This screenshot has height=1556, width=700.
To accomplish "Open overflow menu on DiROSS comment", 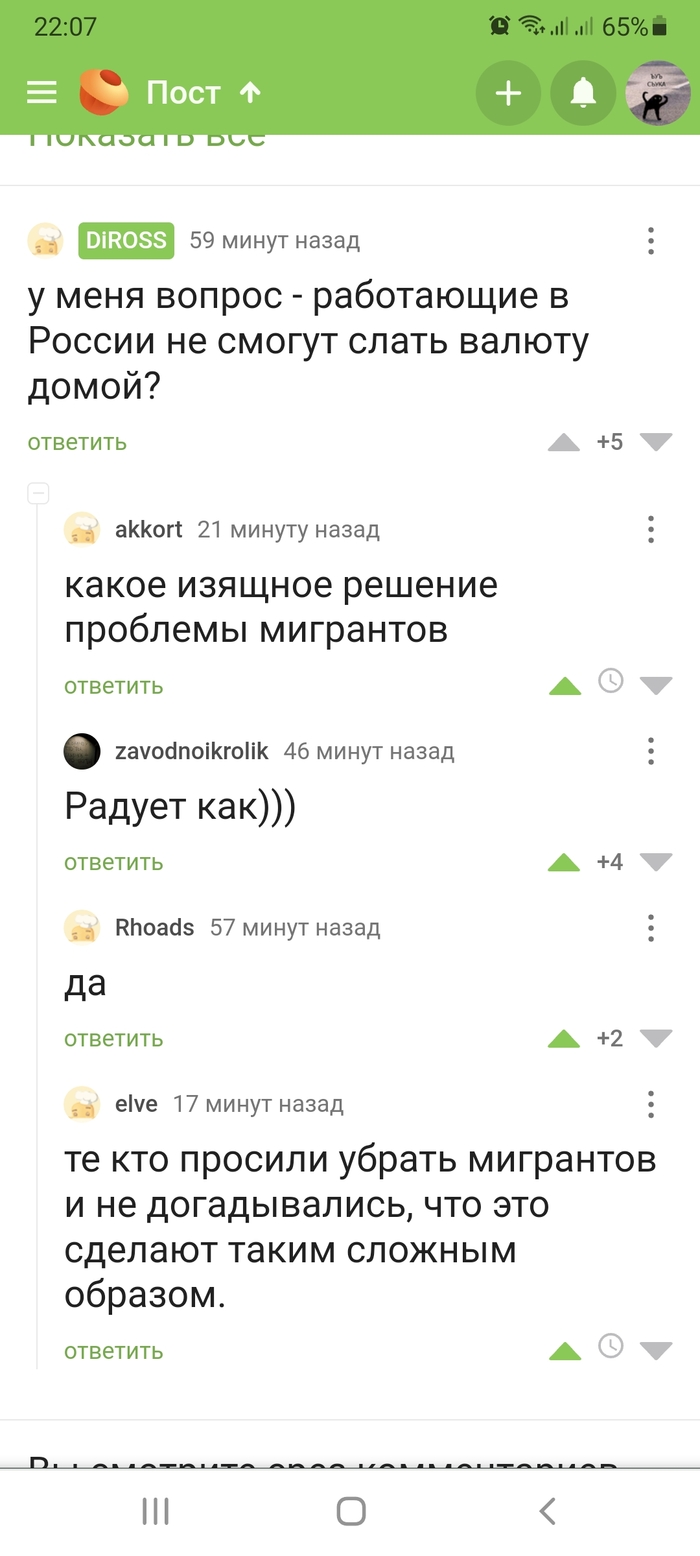I will 651,241.
